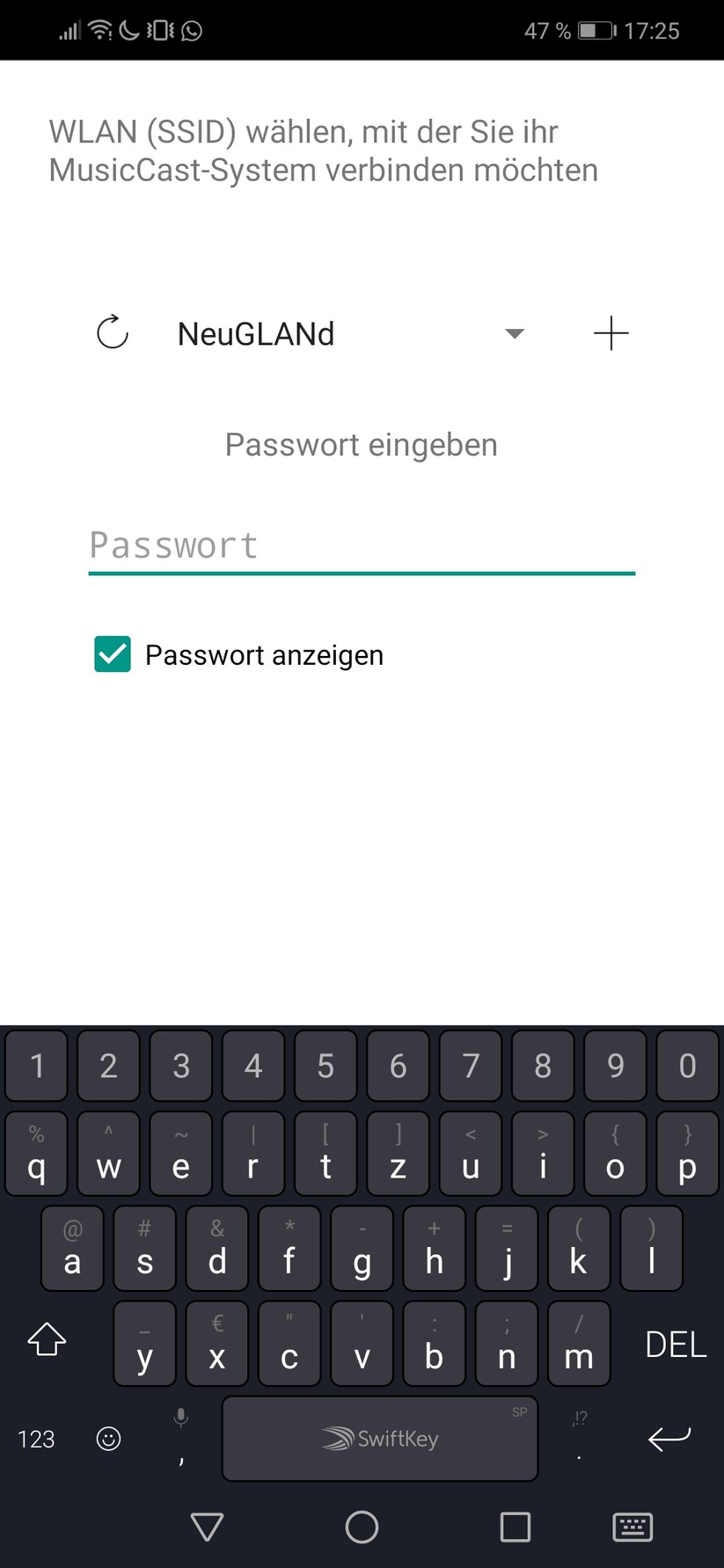Switch keyboard to 123 symbols layout
The height and width of the screenshot is (1568, 724).
(36, 1439)
